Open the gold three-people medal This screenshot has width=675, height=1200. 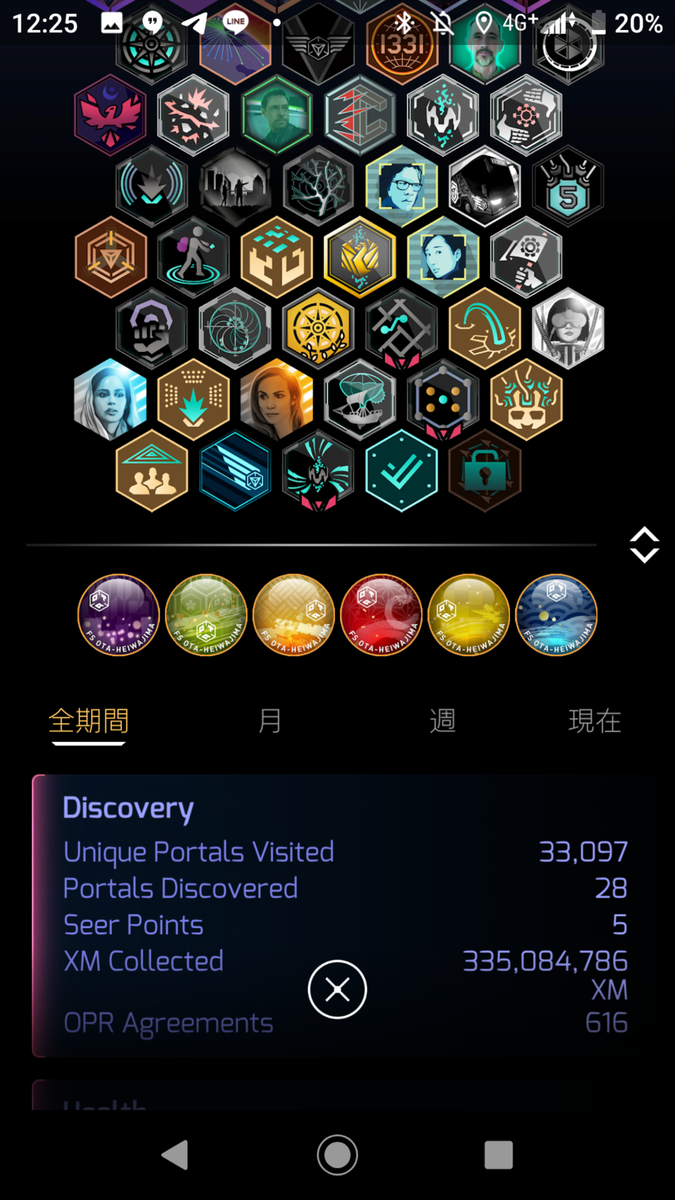[x=152, y=470]
